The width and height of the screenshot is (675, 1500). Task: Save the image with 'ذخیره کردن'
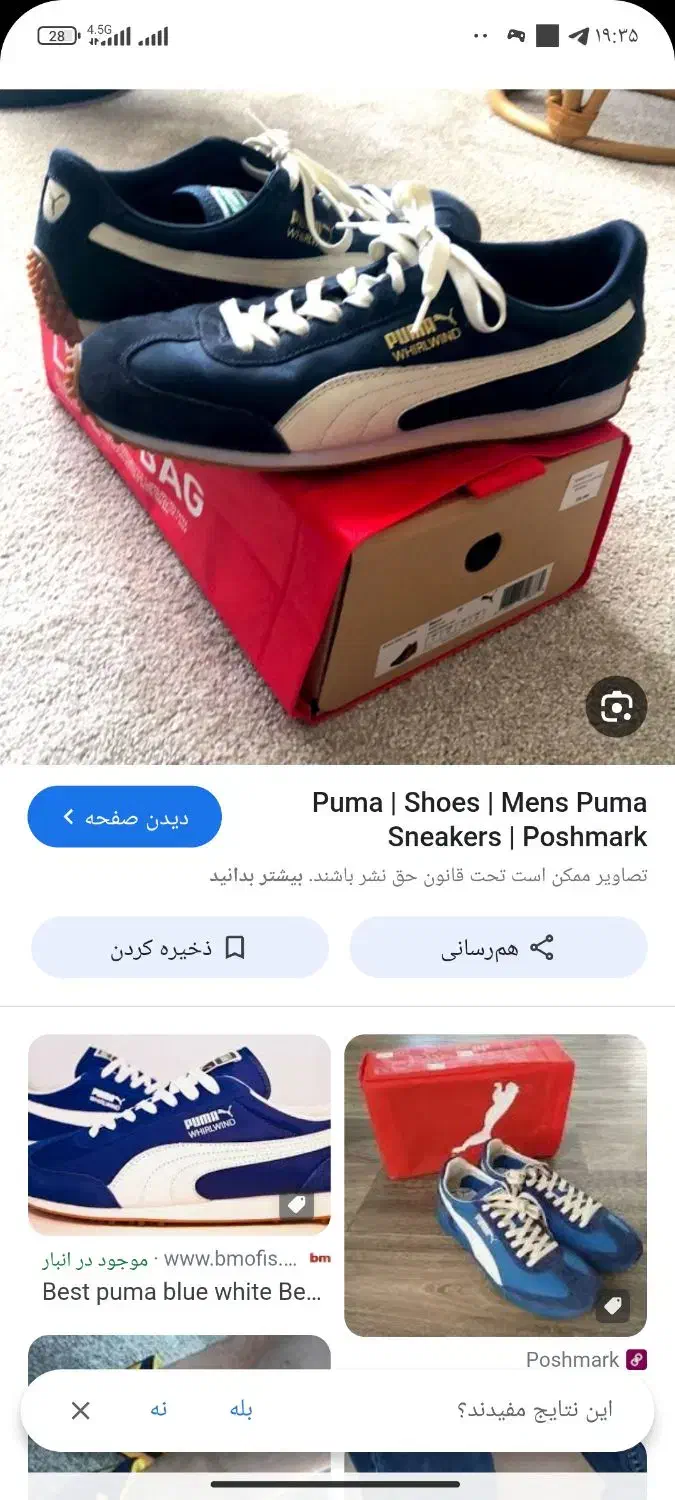click(x=180, y=947)
